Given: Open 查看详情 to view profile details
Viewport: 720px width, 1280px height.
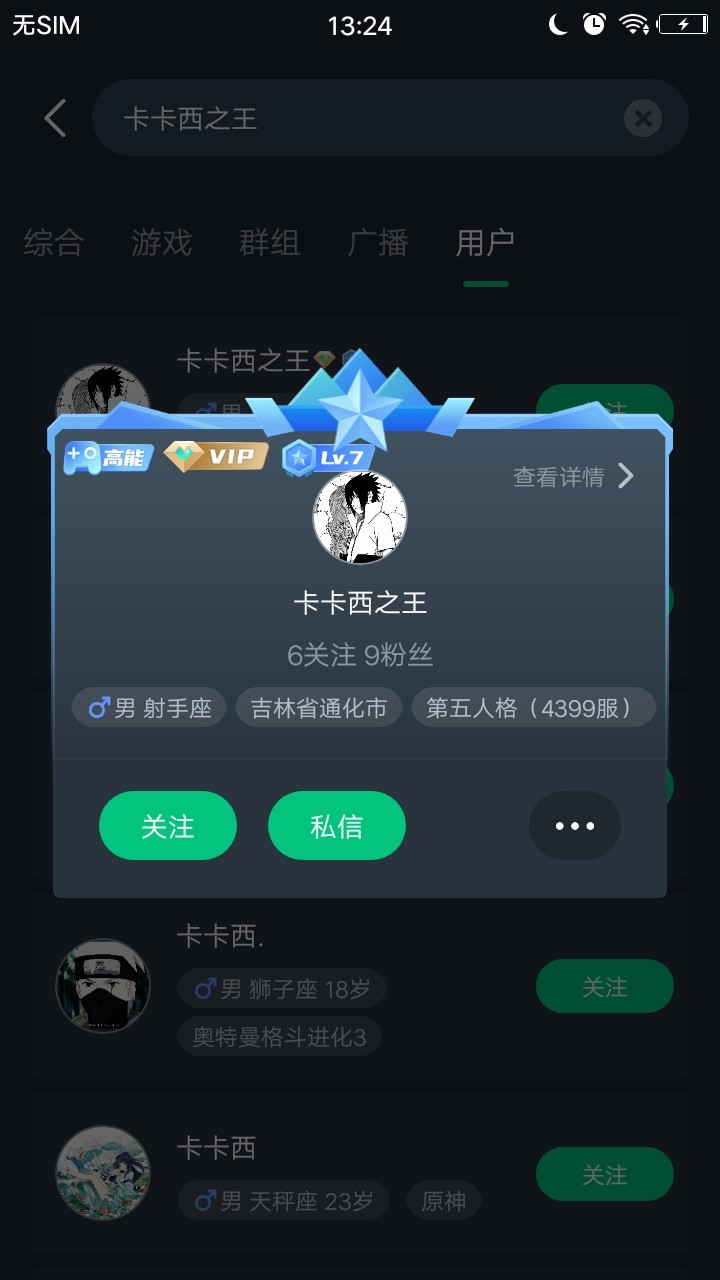Looking at the screenshot, I should coord(573,477).
